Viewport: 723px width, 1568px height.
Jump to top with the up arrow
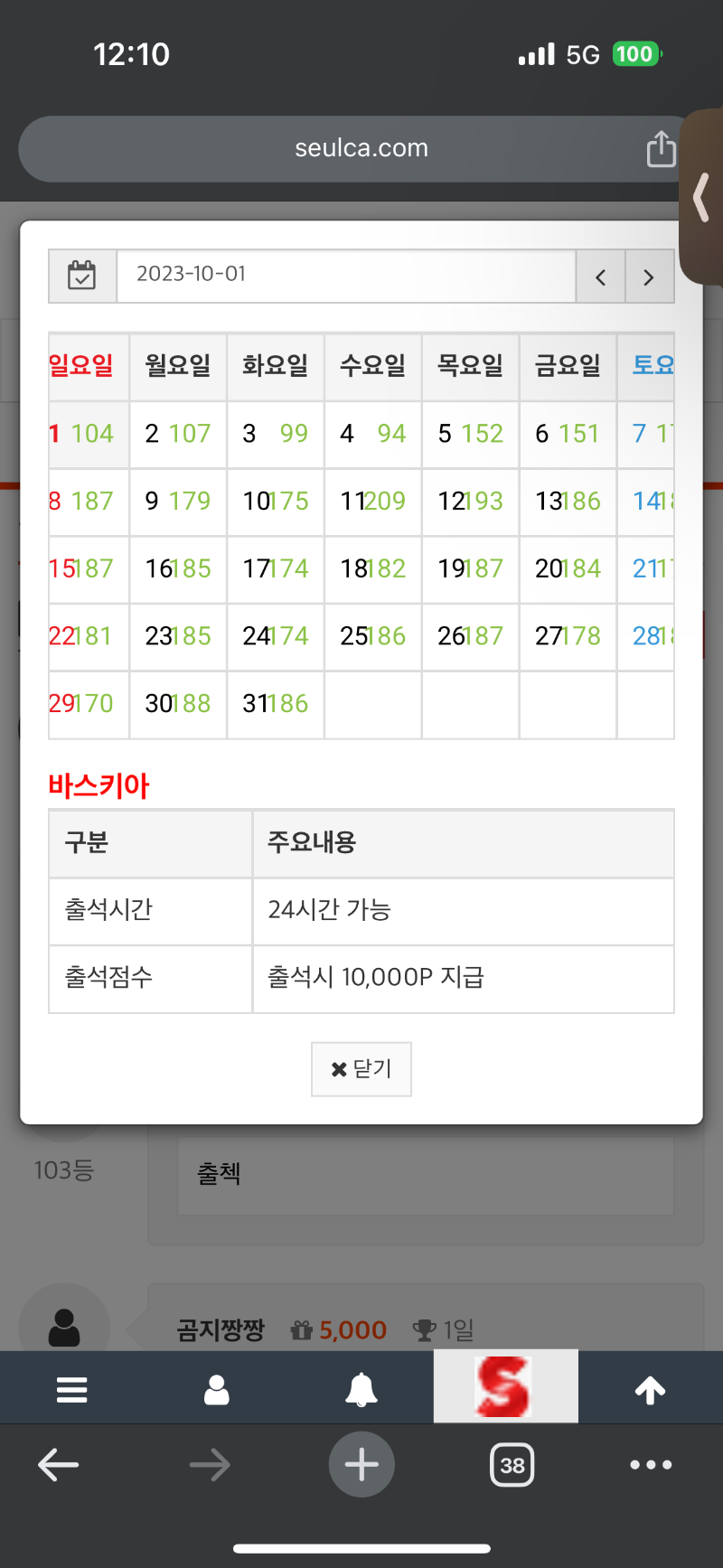650,1389
